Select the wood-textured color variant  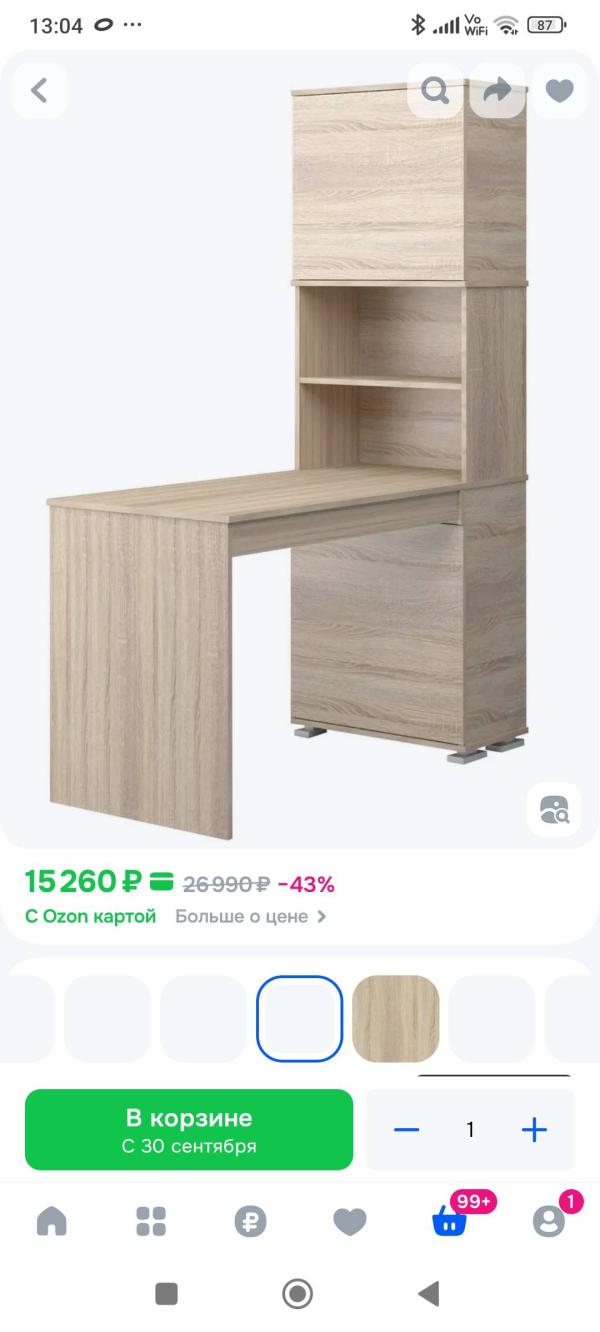click(x=396, y=1019)
